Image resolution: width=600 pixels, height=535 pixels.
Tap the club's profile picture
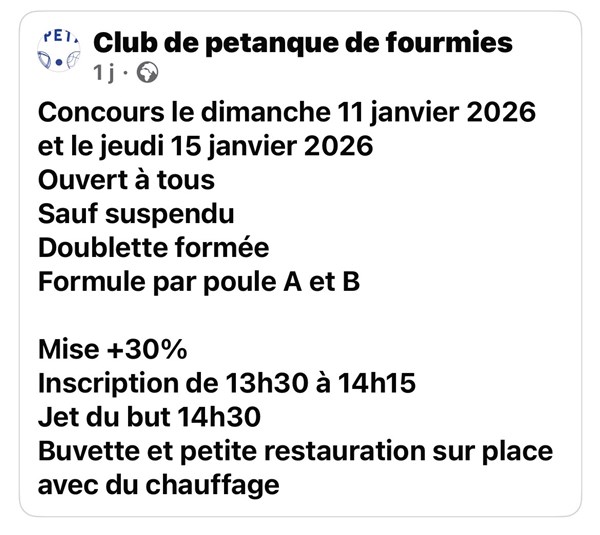pos(59,52)
